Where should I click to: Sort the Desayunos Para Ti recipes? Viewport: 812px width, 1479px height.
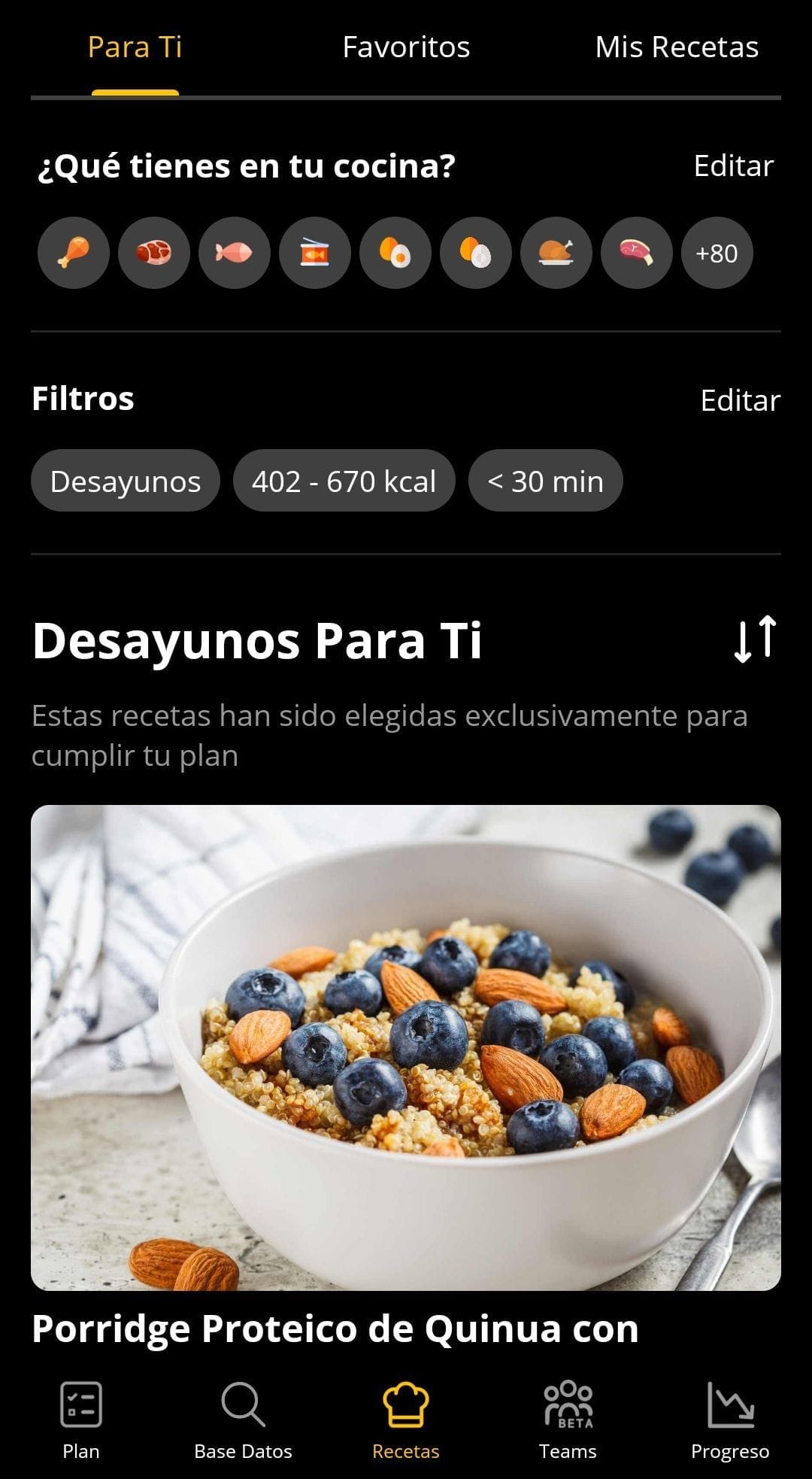[755, 639]
